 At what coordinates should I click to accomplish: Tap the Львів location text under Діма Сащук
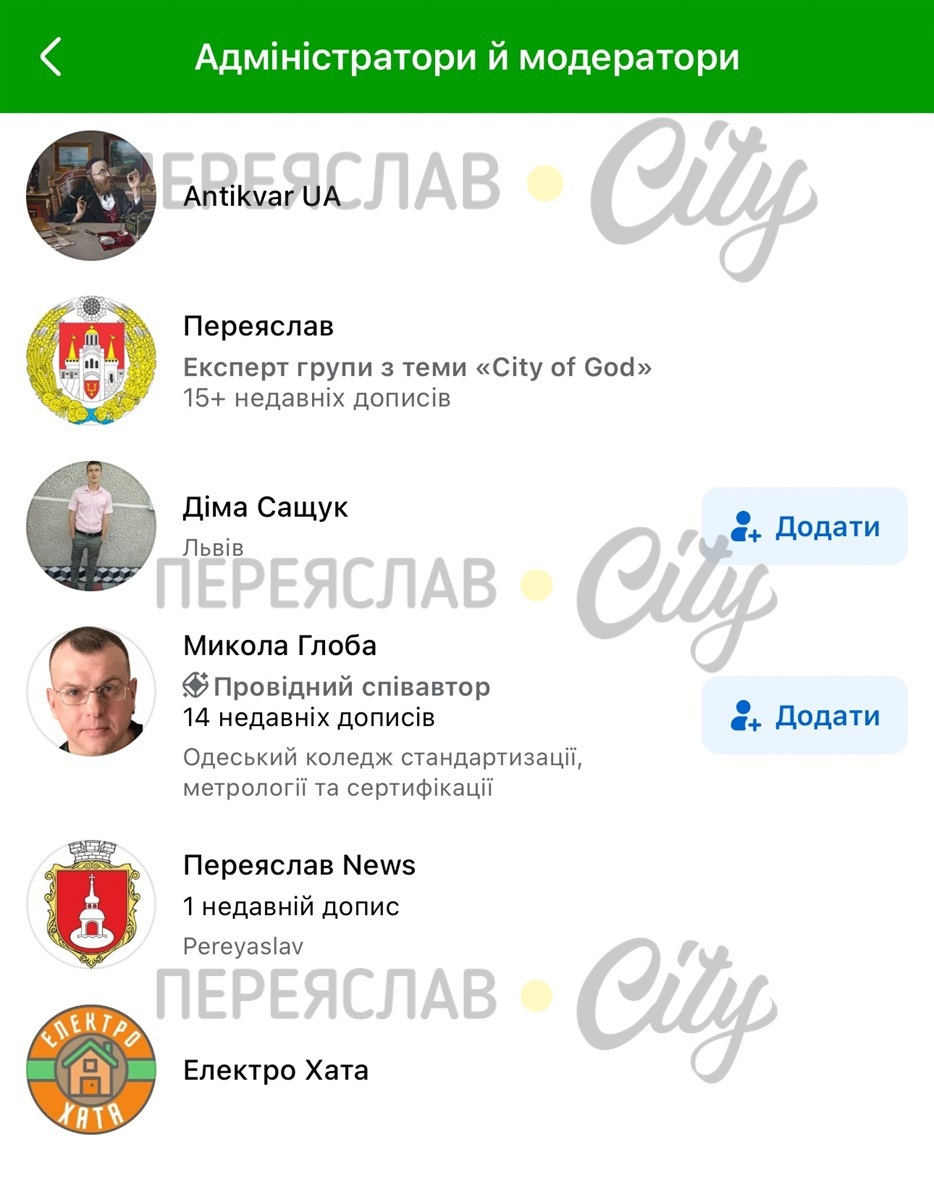click(x=209, y=549)
